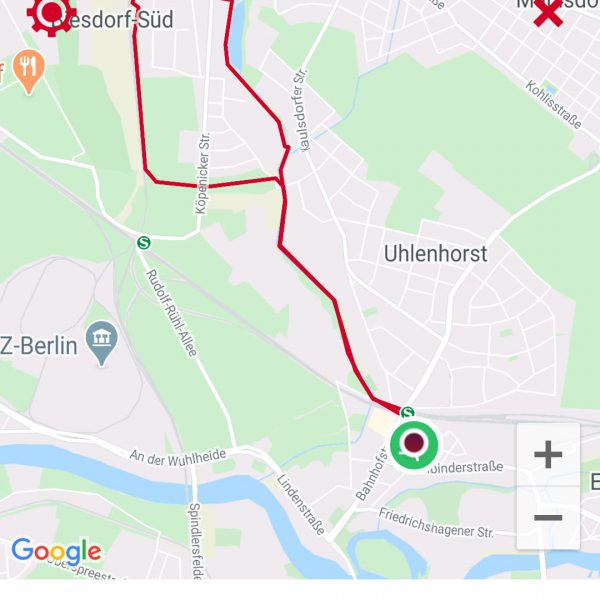Tap the S-Bahn station icon near Rudolf-Rühl-Allee

[144, 241]
